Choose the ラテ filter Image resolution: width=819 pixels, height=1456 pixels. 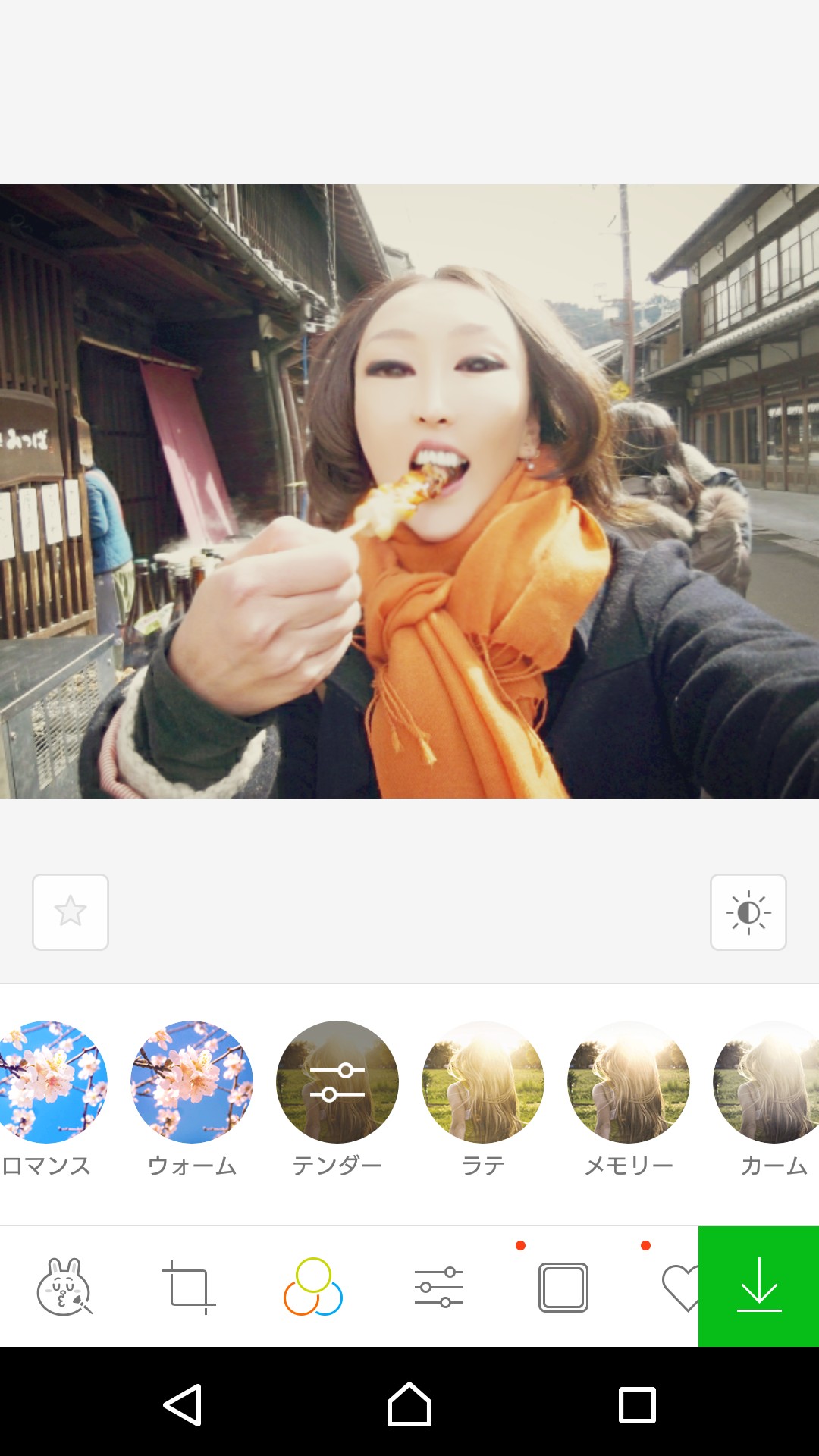(x=483, y=1082)
